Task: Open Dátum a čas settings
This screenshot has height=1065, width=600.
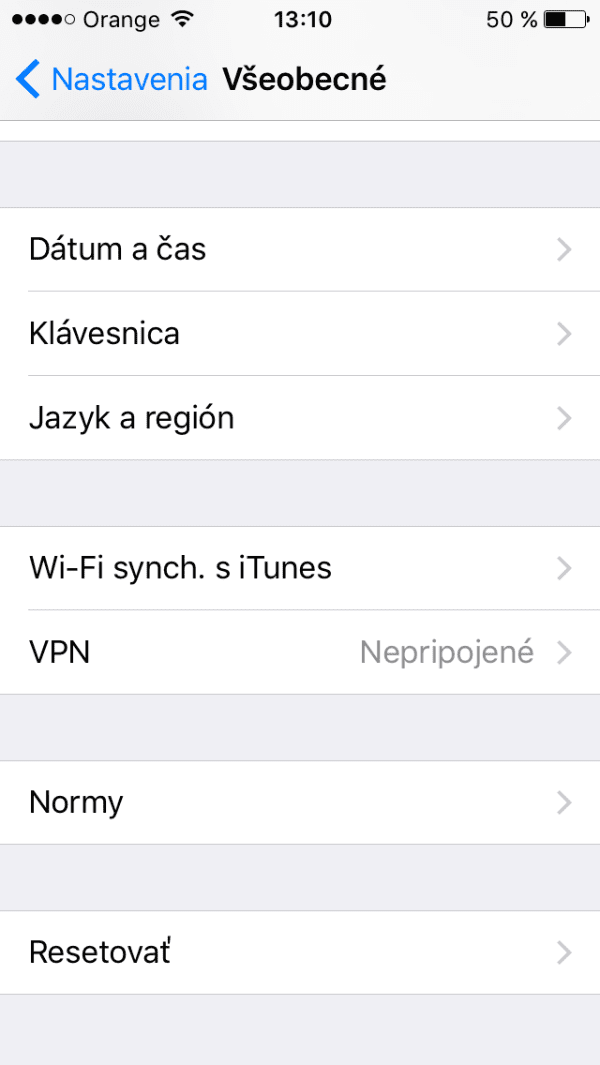Action: [x=300, y=249]
